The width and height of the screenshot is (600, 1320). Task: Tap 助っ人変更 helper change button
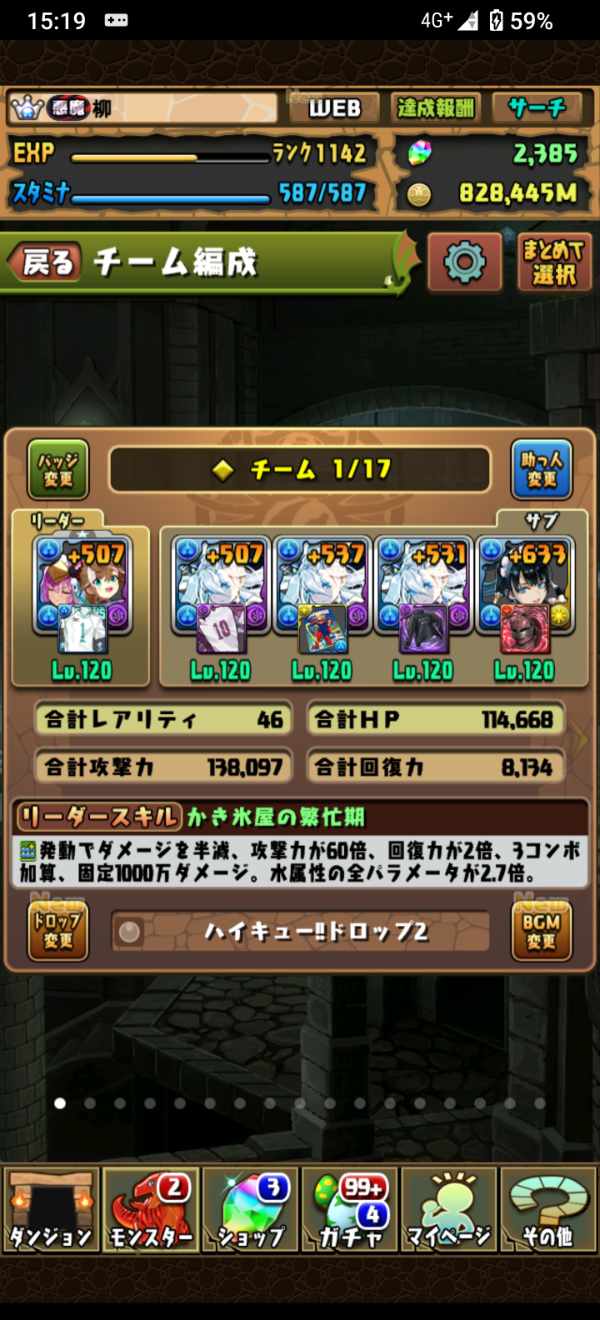(541, 469)
